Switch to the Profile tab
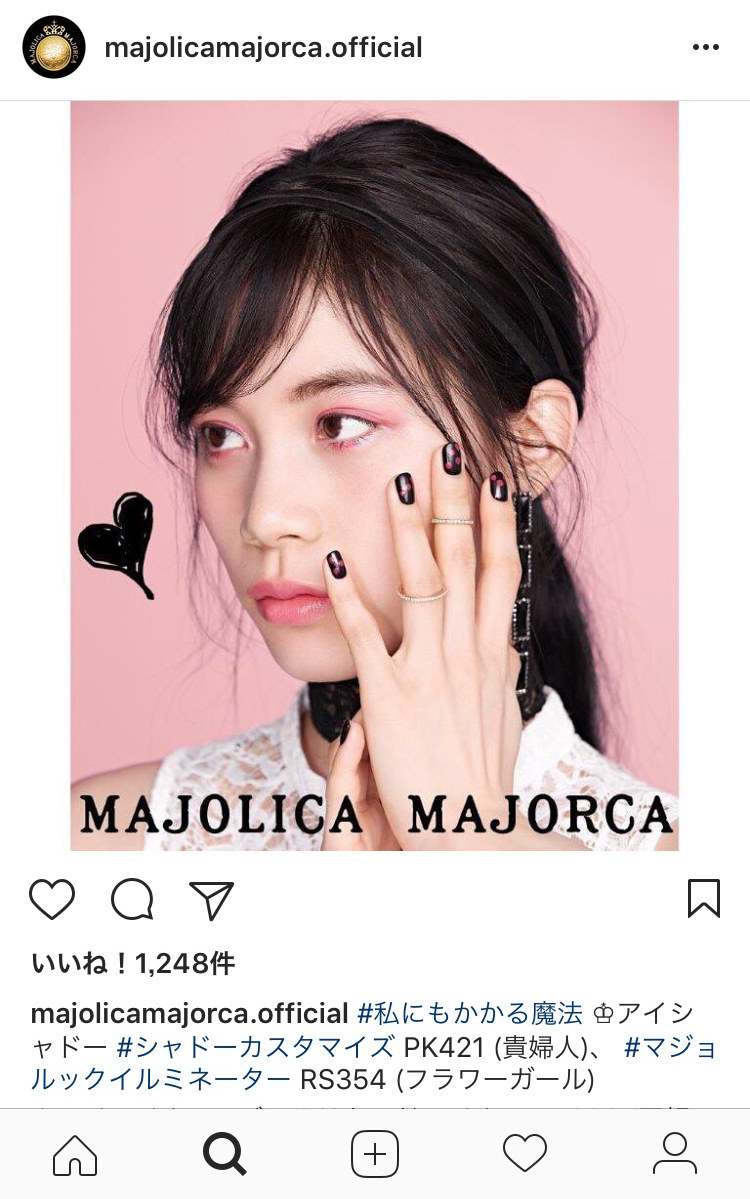Screen dimensions: 750x1199 (674, 1155)
